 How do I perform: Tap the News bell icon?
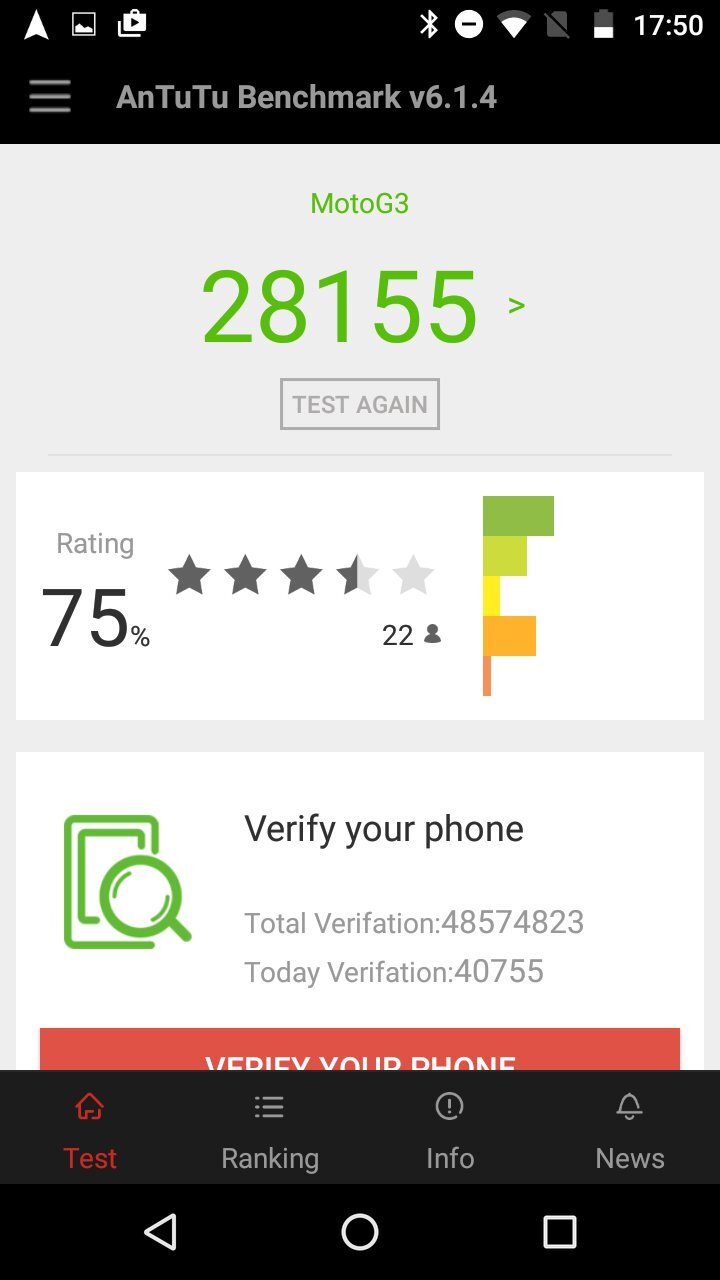coord(629,1106)
